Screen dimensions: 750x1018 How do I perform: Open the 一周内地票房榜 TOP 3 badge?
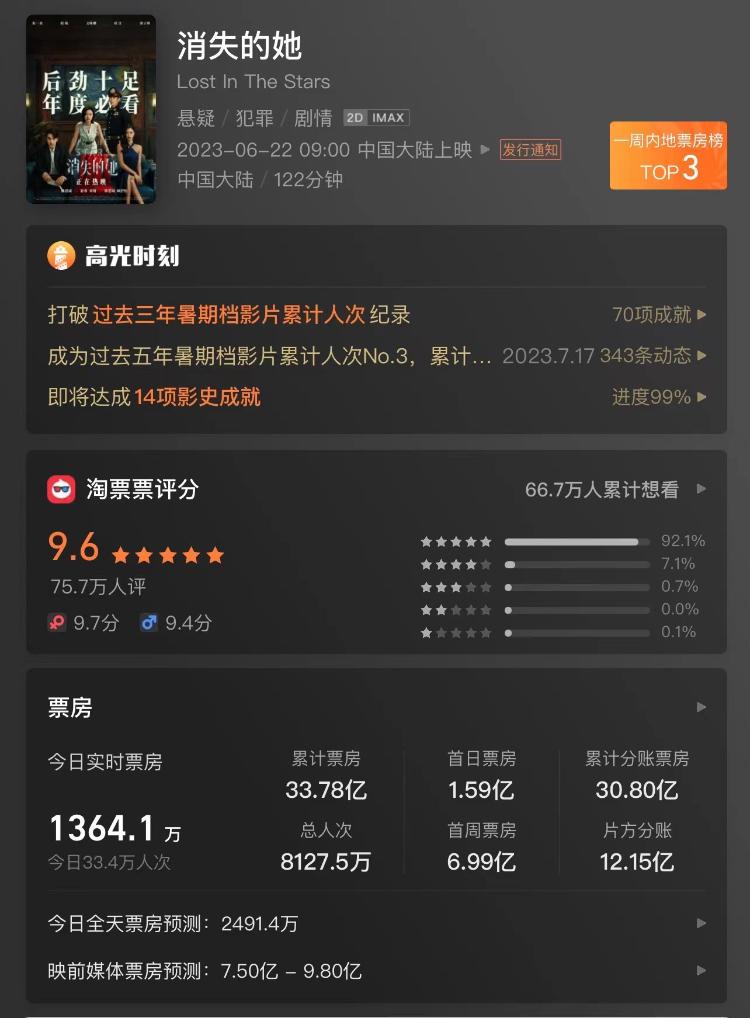click(x=668, y=156)
